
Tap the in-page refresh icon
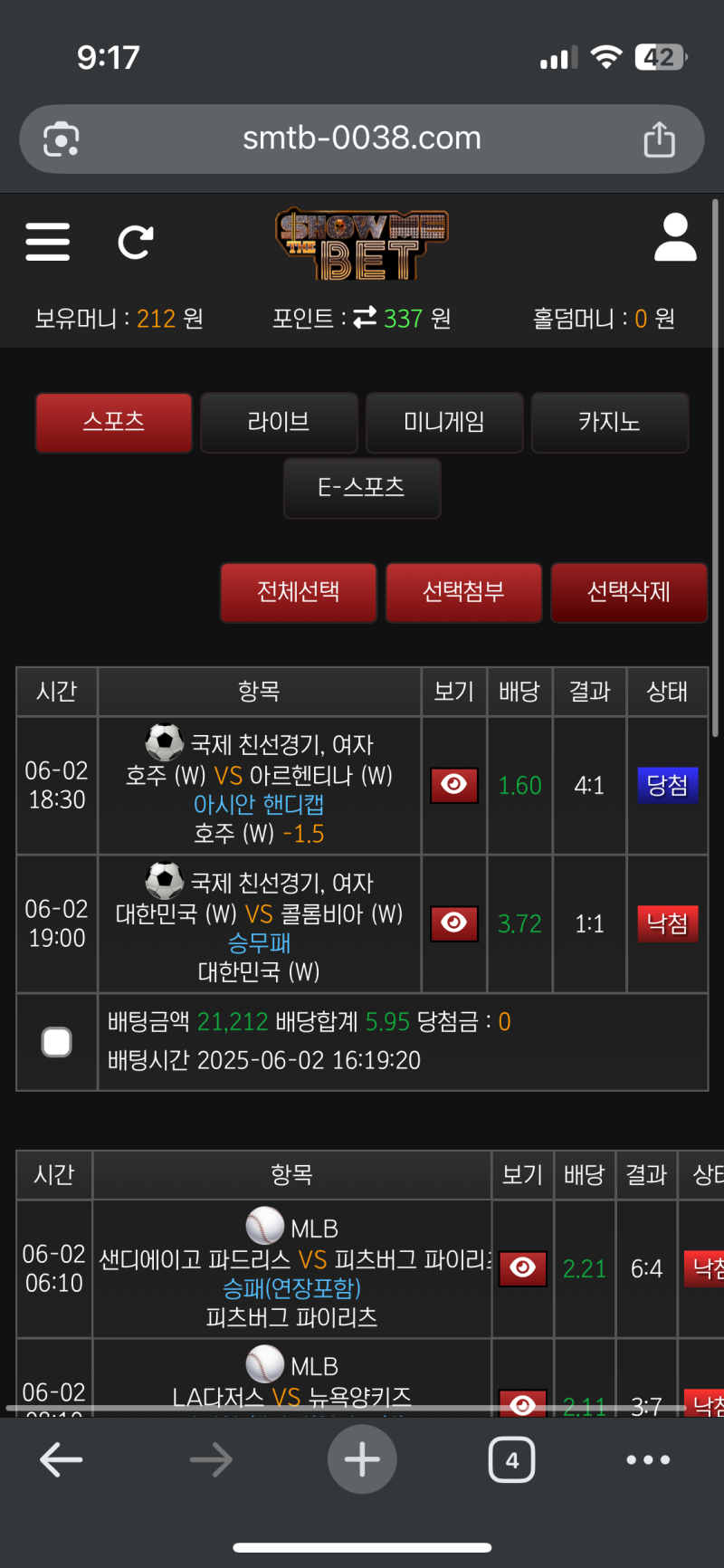[x=136, y=242]
